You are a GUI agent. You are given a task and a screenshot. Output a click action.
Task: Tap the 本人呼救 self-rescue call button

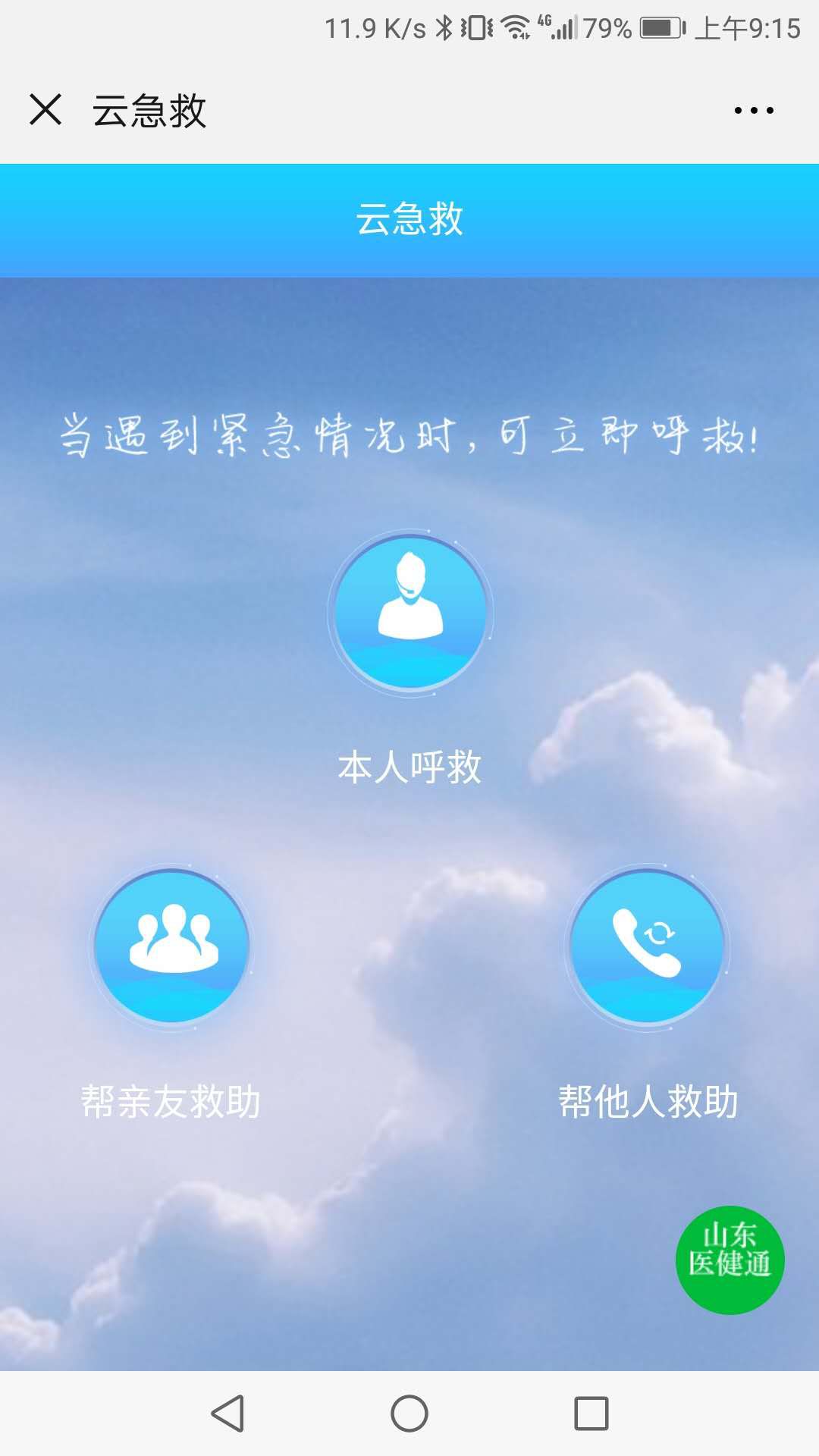[x=410, y=613]
